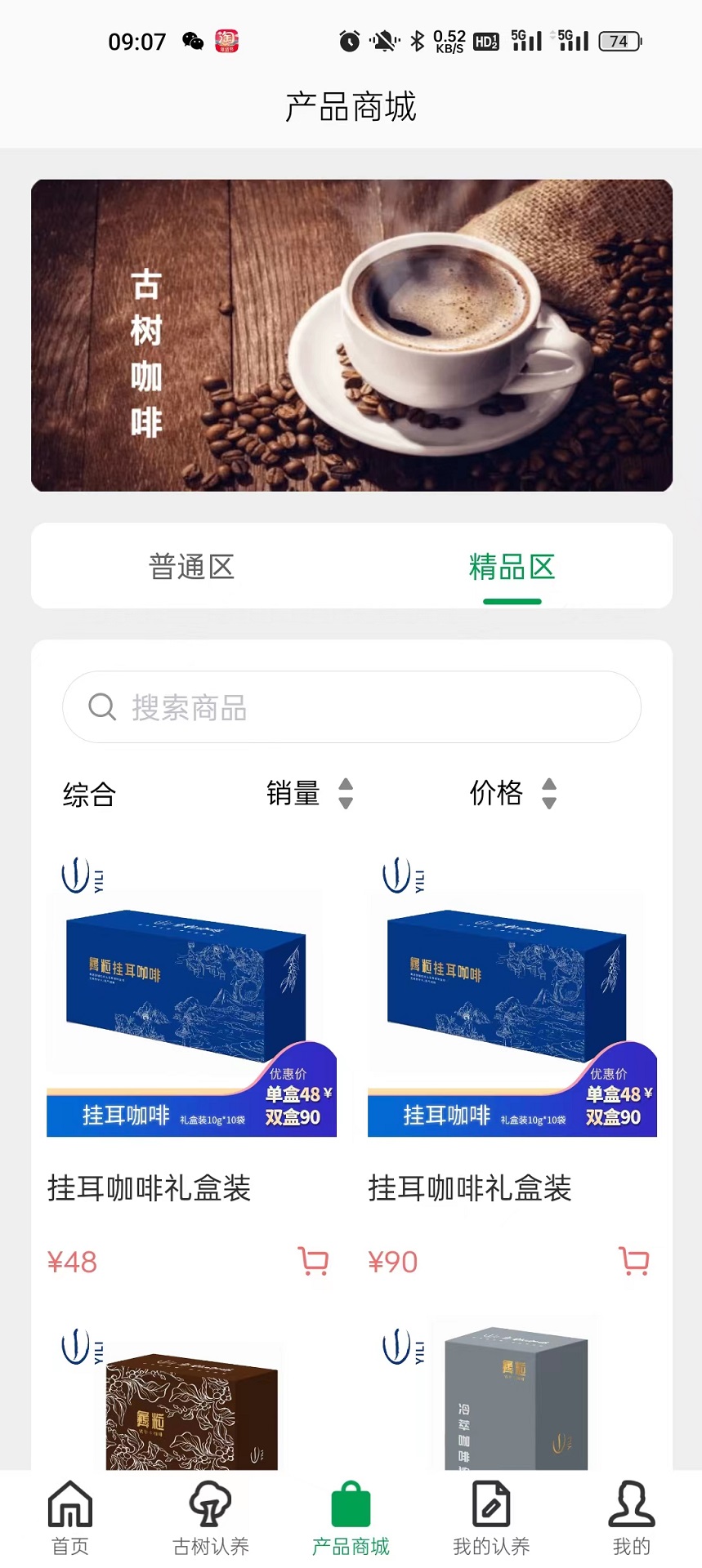Expand the 销量 sort arrows
702x1568 pixels.
click(x=346, y=794)
